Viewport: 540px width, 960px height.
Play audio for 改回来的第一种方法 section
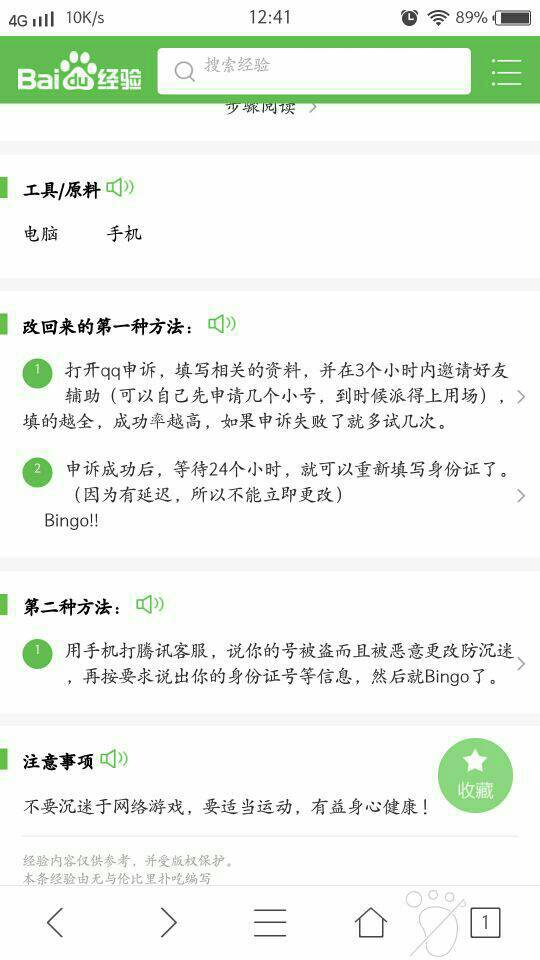tap(222, 324)
